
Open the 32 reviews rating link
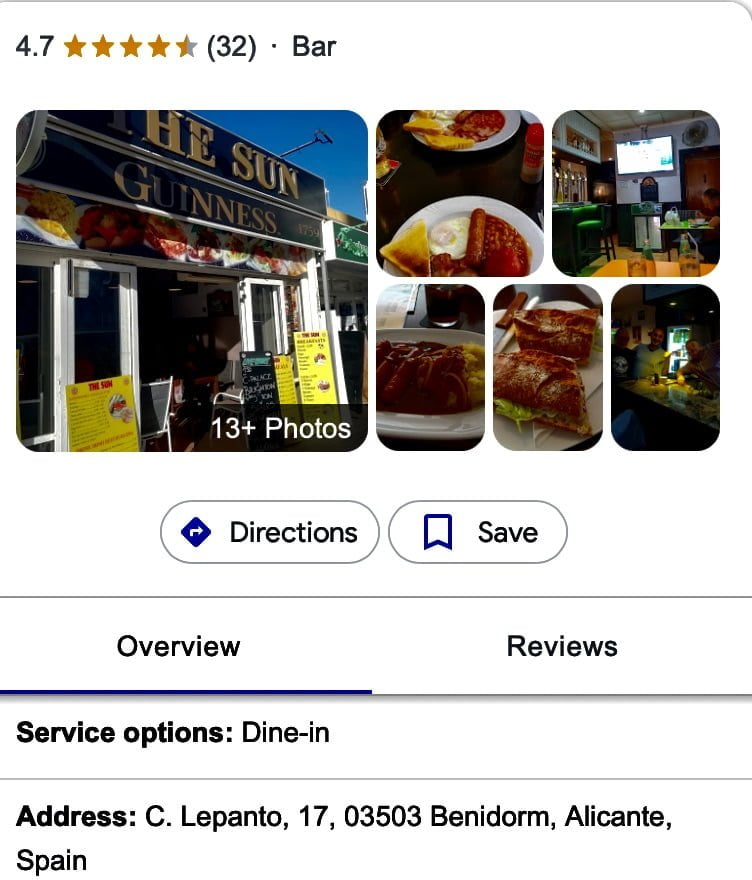[x=231, y=47]
